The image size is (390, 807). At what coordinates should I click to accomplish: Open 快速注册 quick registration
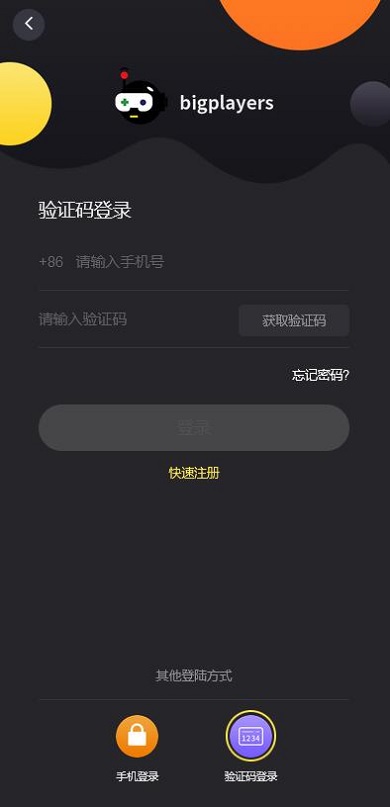point(194,473)
